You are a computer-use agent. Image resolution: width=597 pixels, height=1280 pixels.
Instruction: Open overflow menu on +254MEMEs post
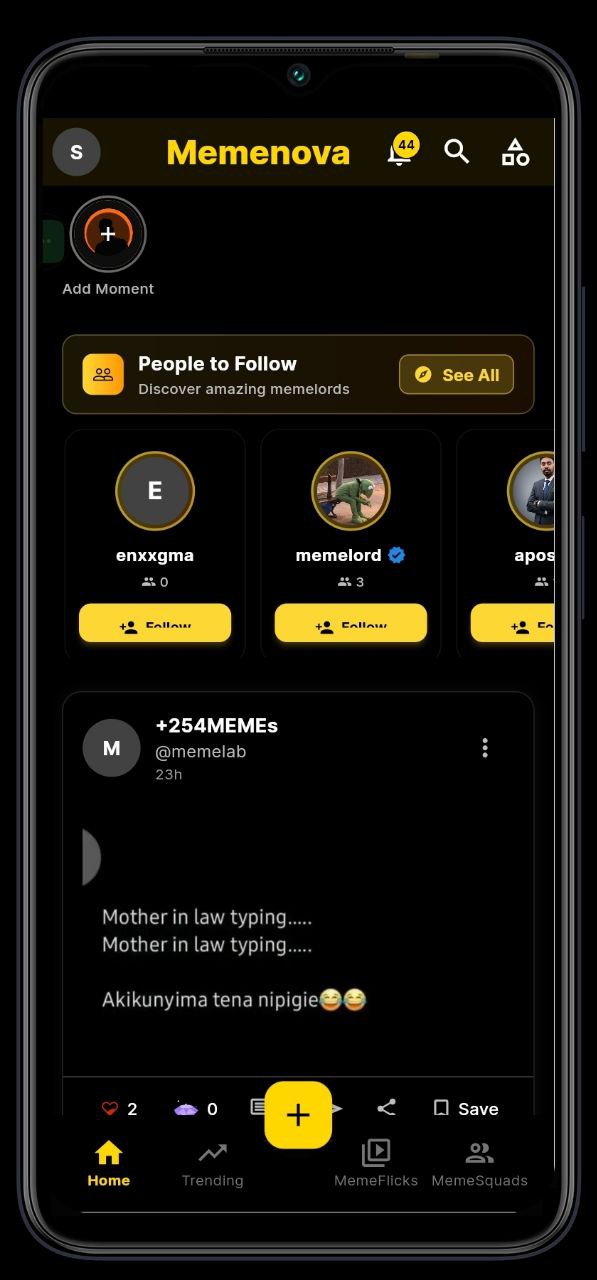click(485, 748)
